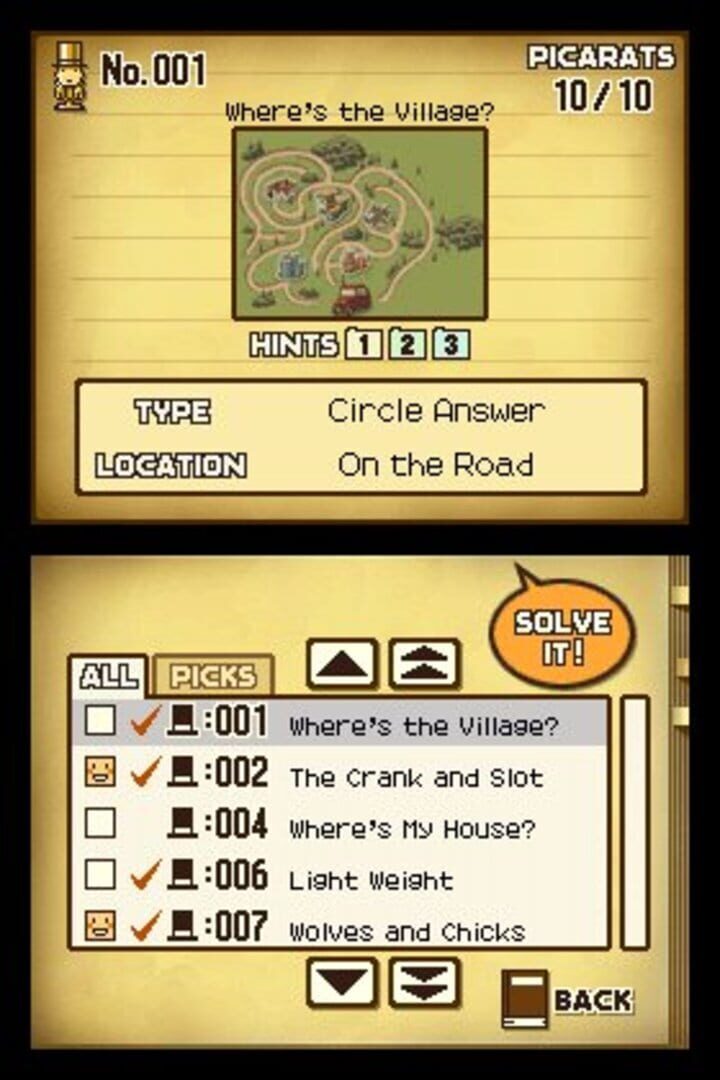Go back with the Back book button

tap(568, 998)
